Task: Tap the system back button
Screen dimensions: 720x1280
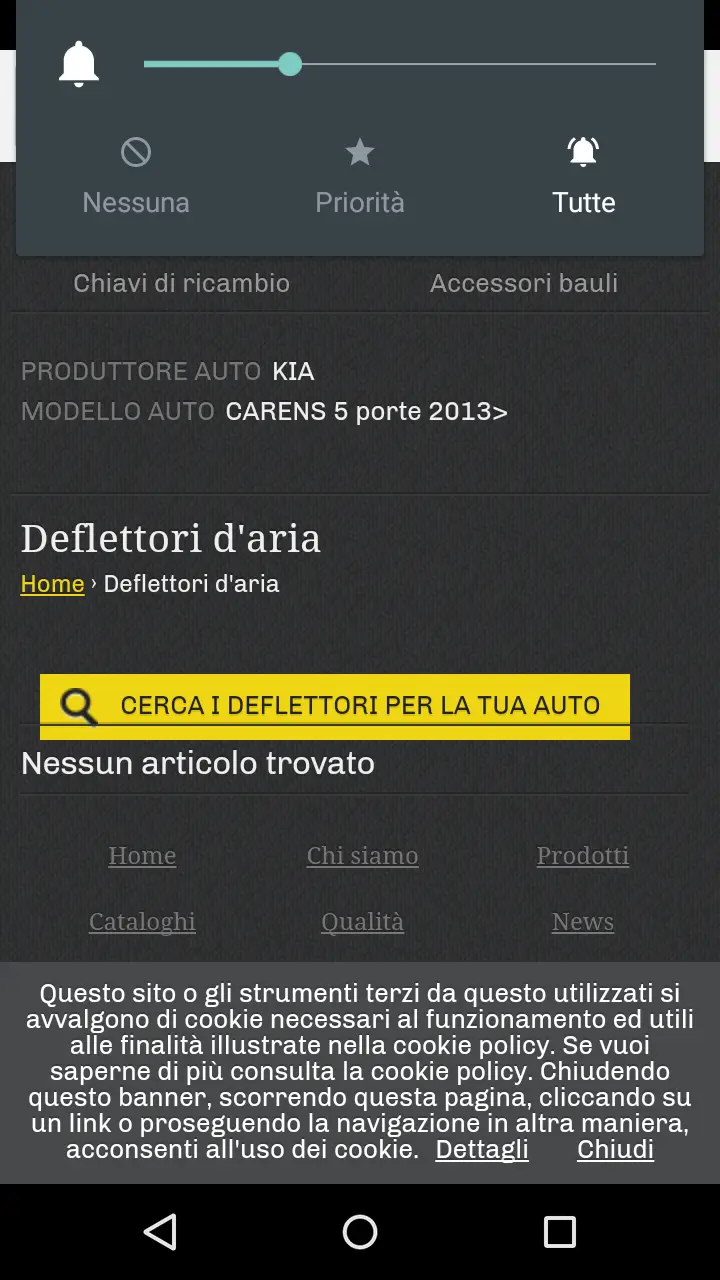Action: coord(160,1232)
